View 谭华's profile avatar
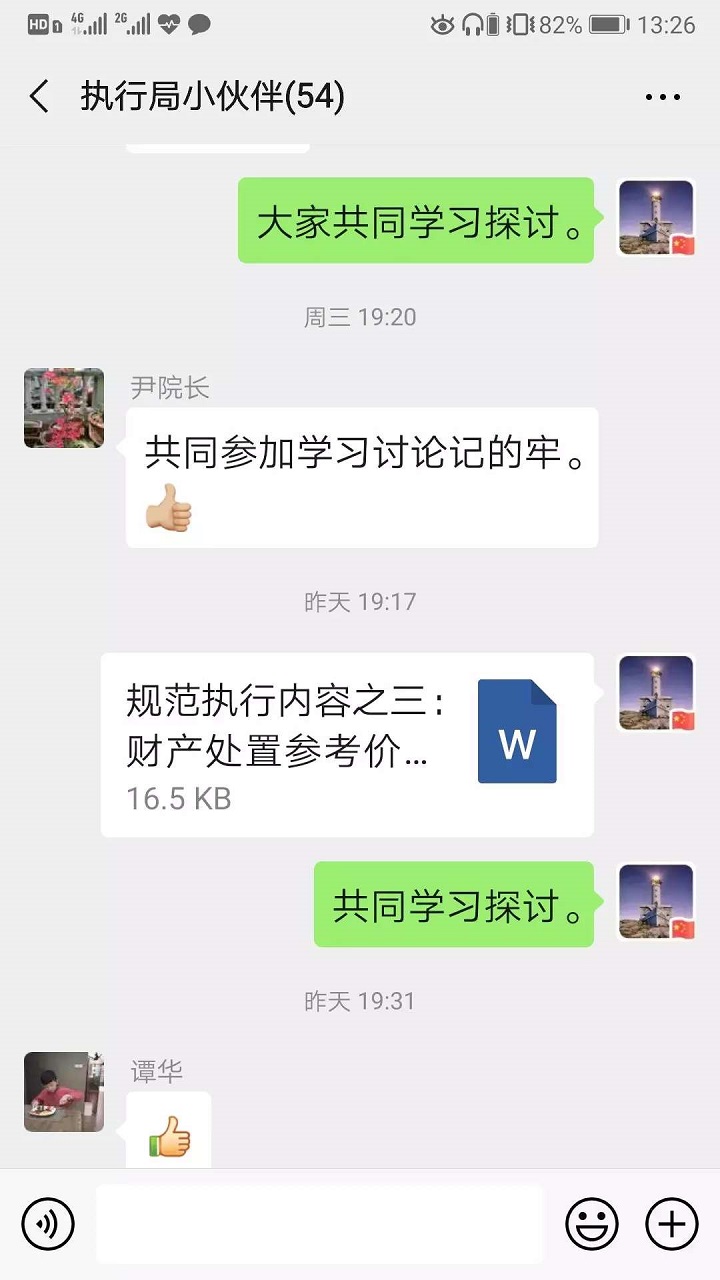Viewport: 720px width, 1280px height. pos(64,1092)
